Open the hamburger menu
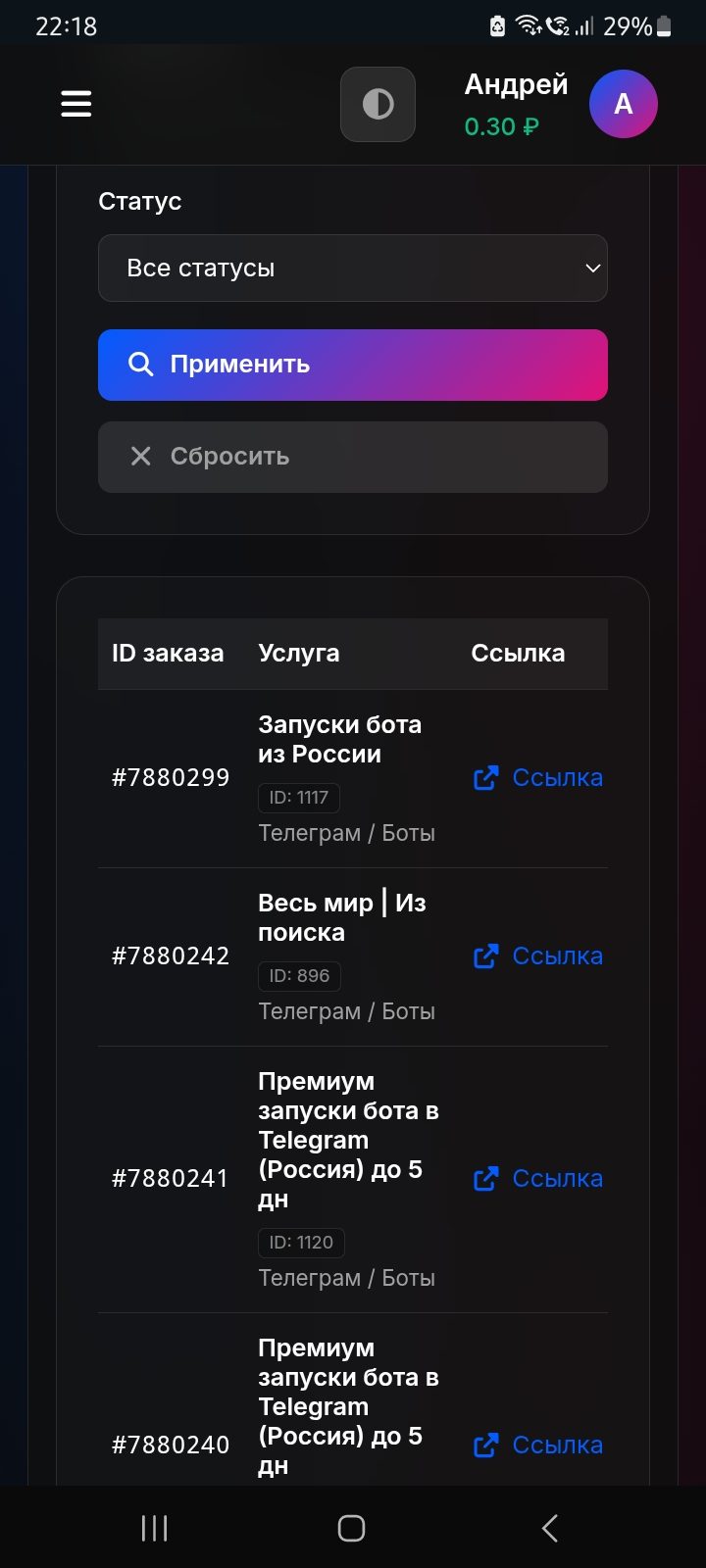706x1568 pixels. pyautogui.click(x=76, y=104)
